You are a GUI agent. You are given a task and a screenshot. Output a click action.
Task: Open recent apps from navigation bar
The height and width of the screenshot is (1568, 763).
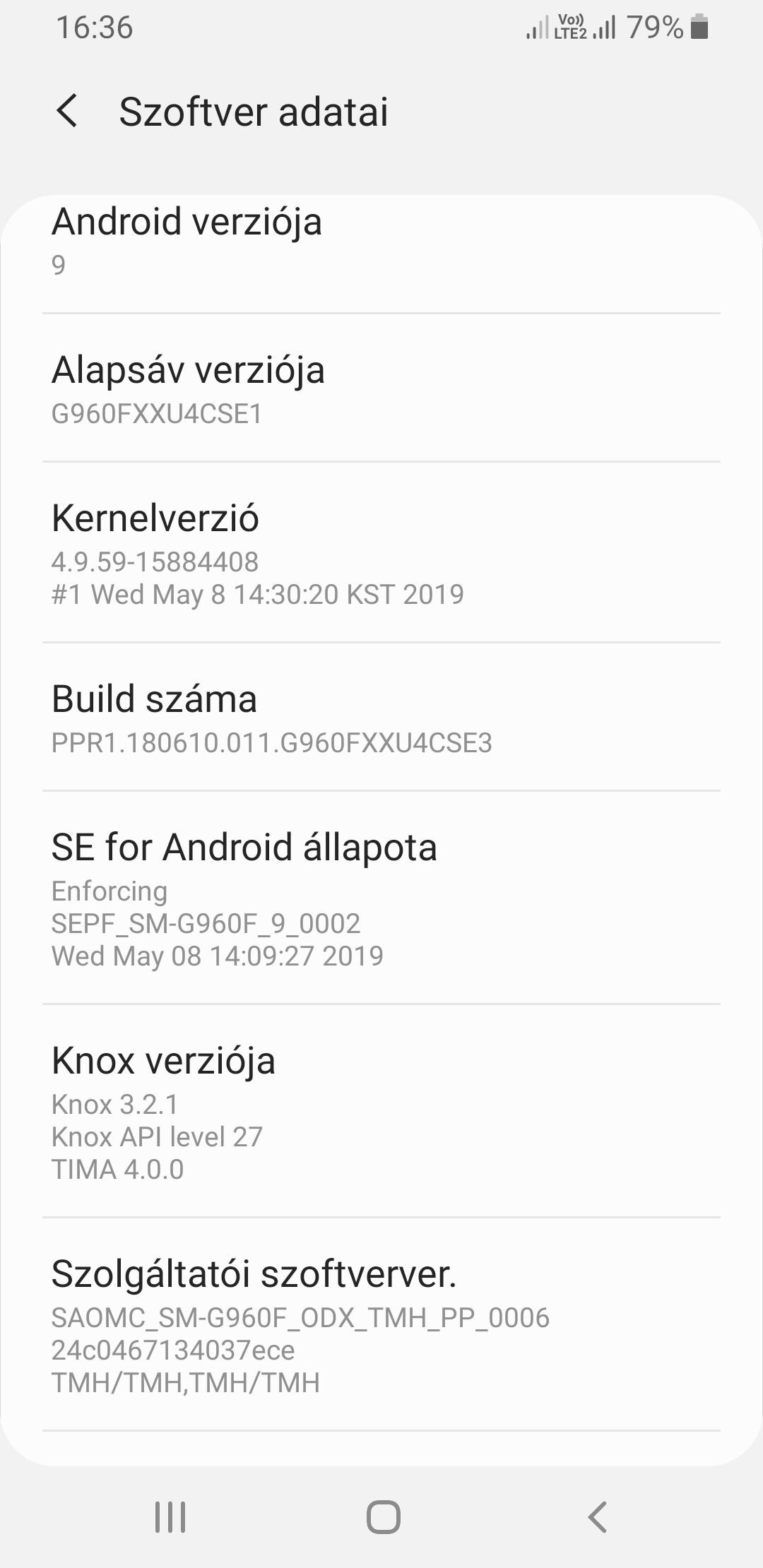tap(170, 1516)
